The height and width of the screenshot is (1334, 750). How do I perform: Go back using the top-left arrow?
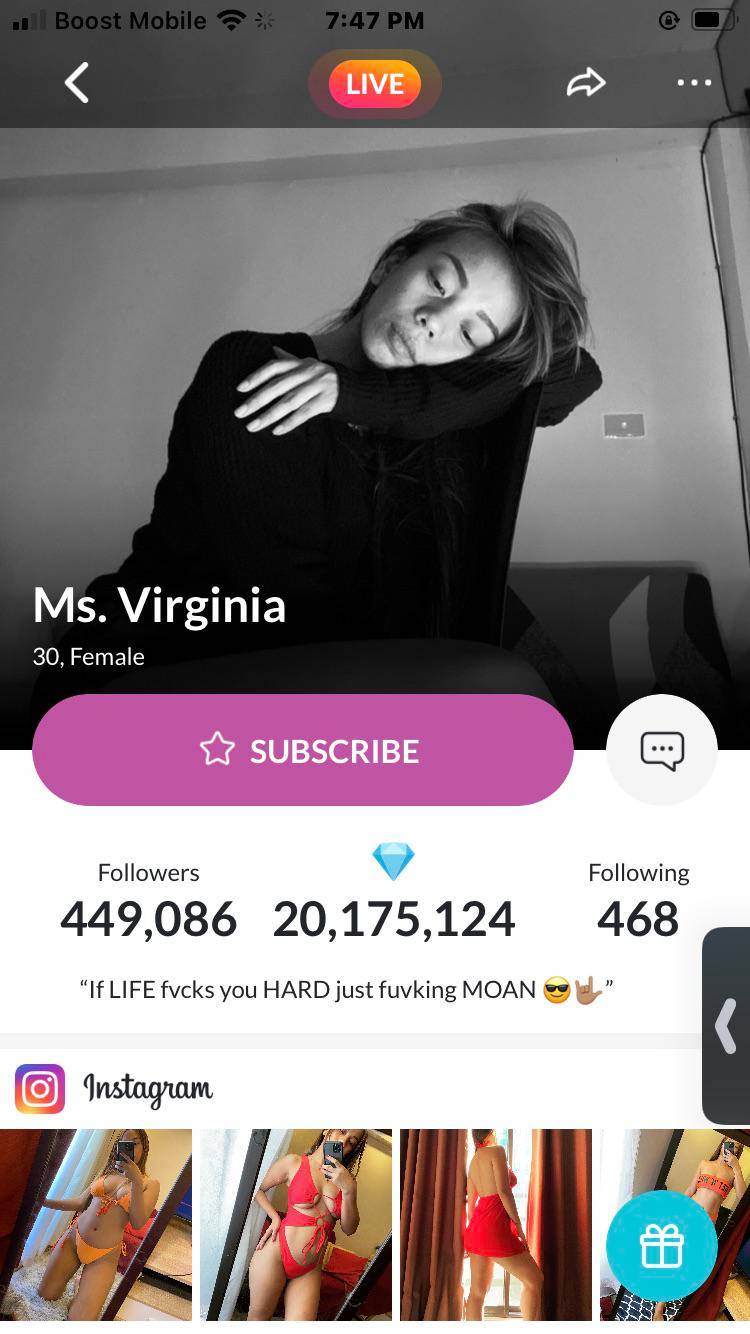tap(77, 83)
